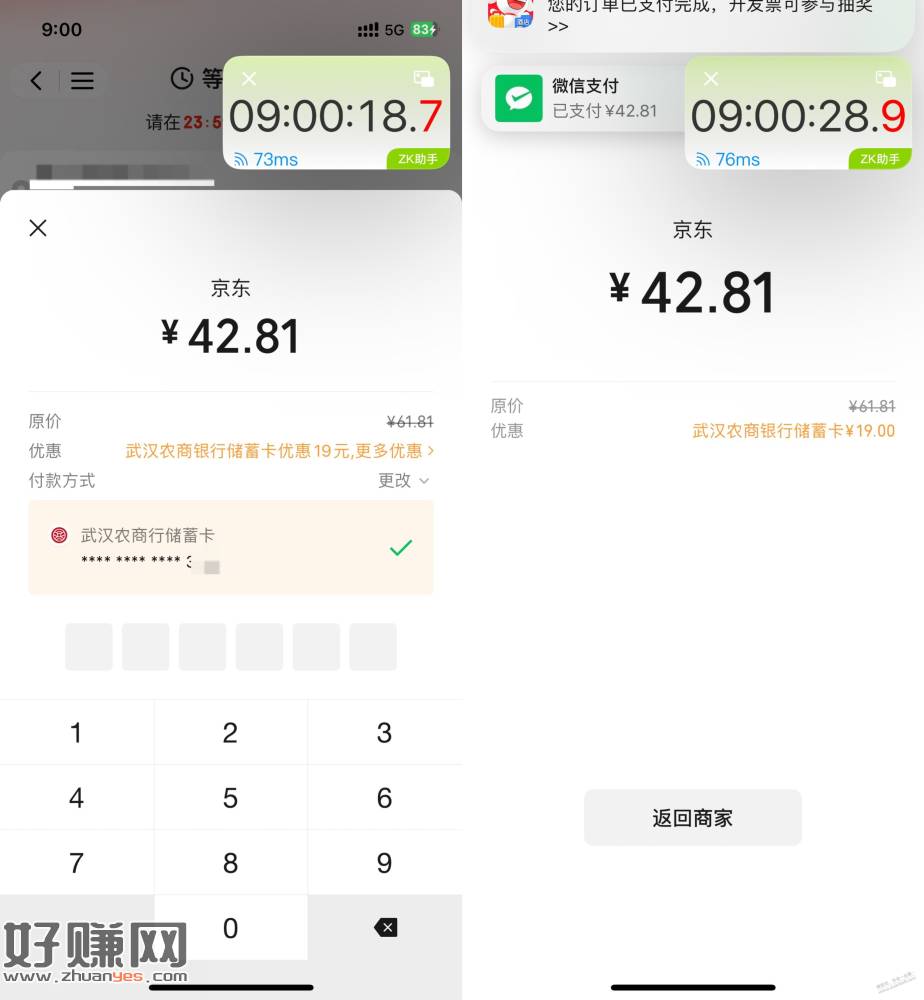Tap the bank logo beside 武汉农商行储蓄卡
924x1000 pixels.
point(59,535)
